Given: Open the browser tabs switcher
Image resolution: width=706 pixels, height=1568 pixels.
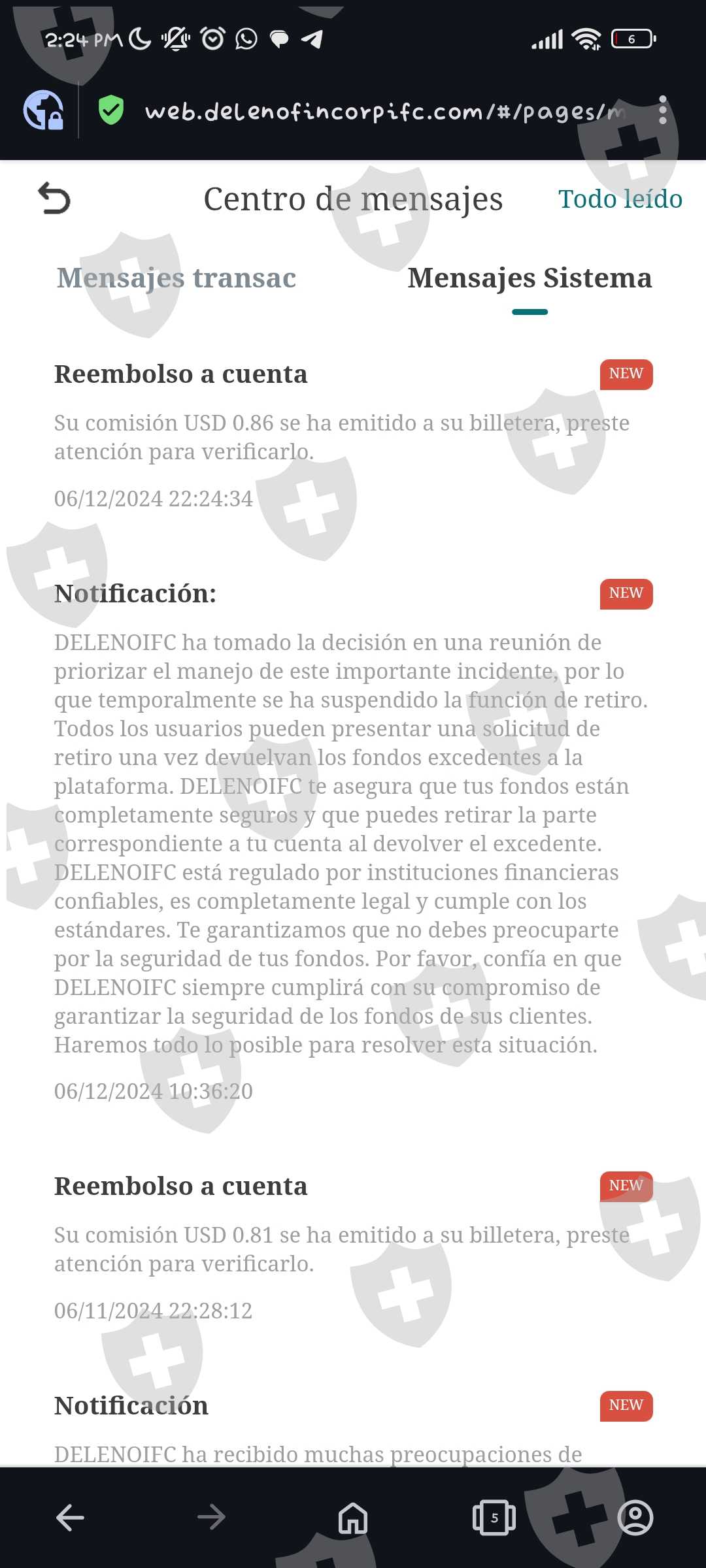Looking at the screenshot, I should pos(494,1517).
